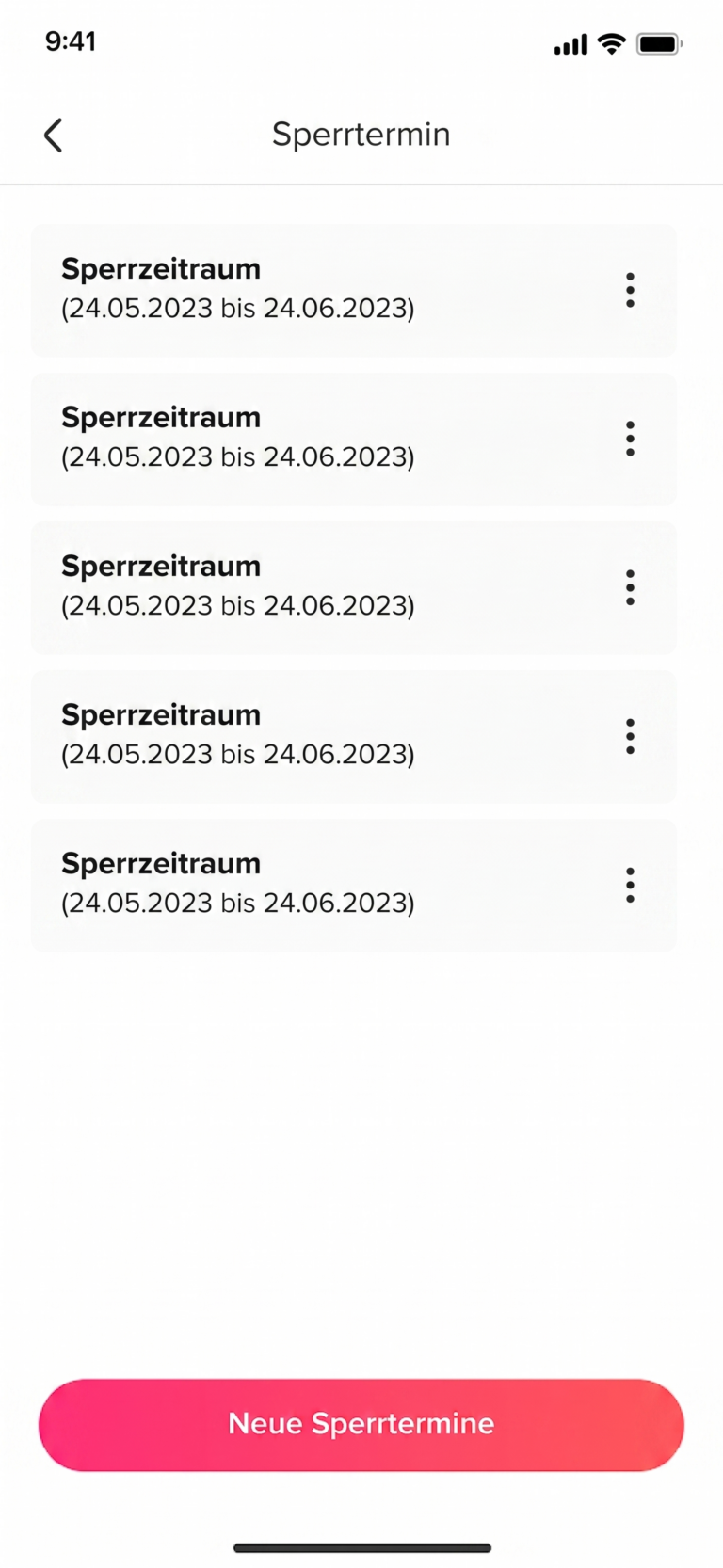Open the menu for the last Sperrzeitraum entry
This screenshot has width=723, height=1568.
click(630, 885)
